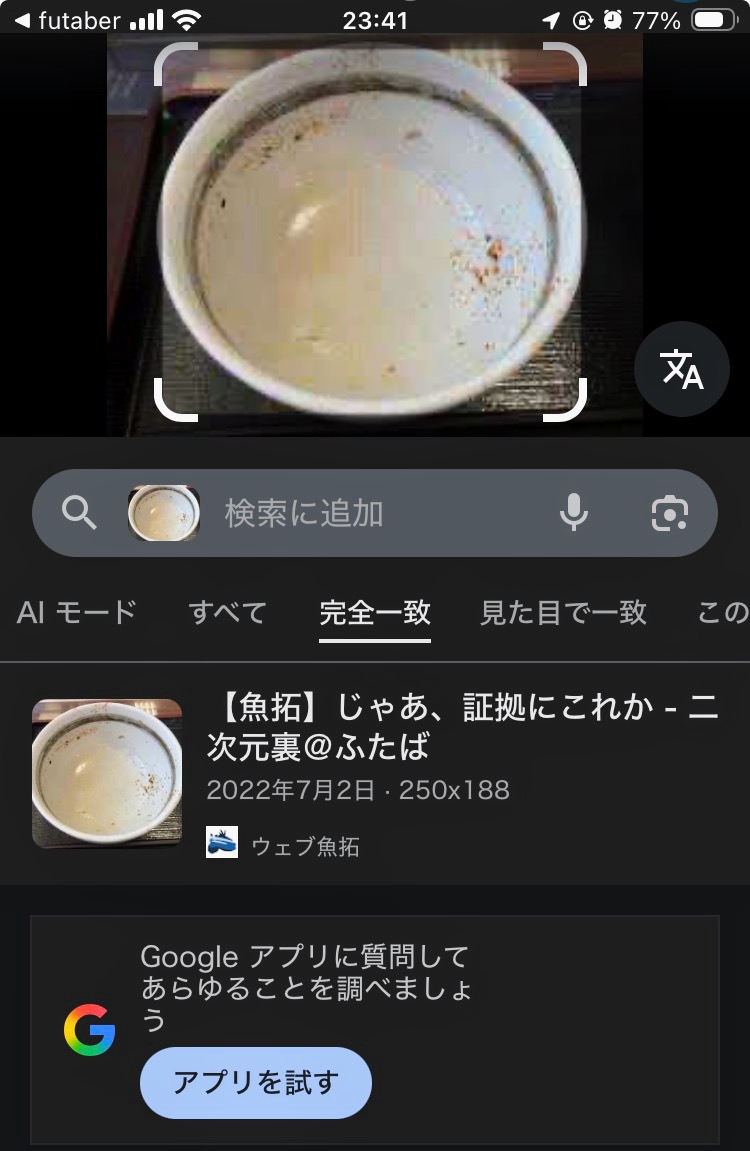Viewport: 750px width, 1151px height.
Task: Switch to the AI モード tab
Action: point(77,612)
